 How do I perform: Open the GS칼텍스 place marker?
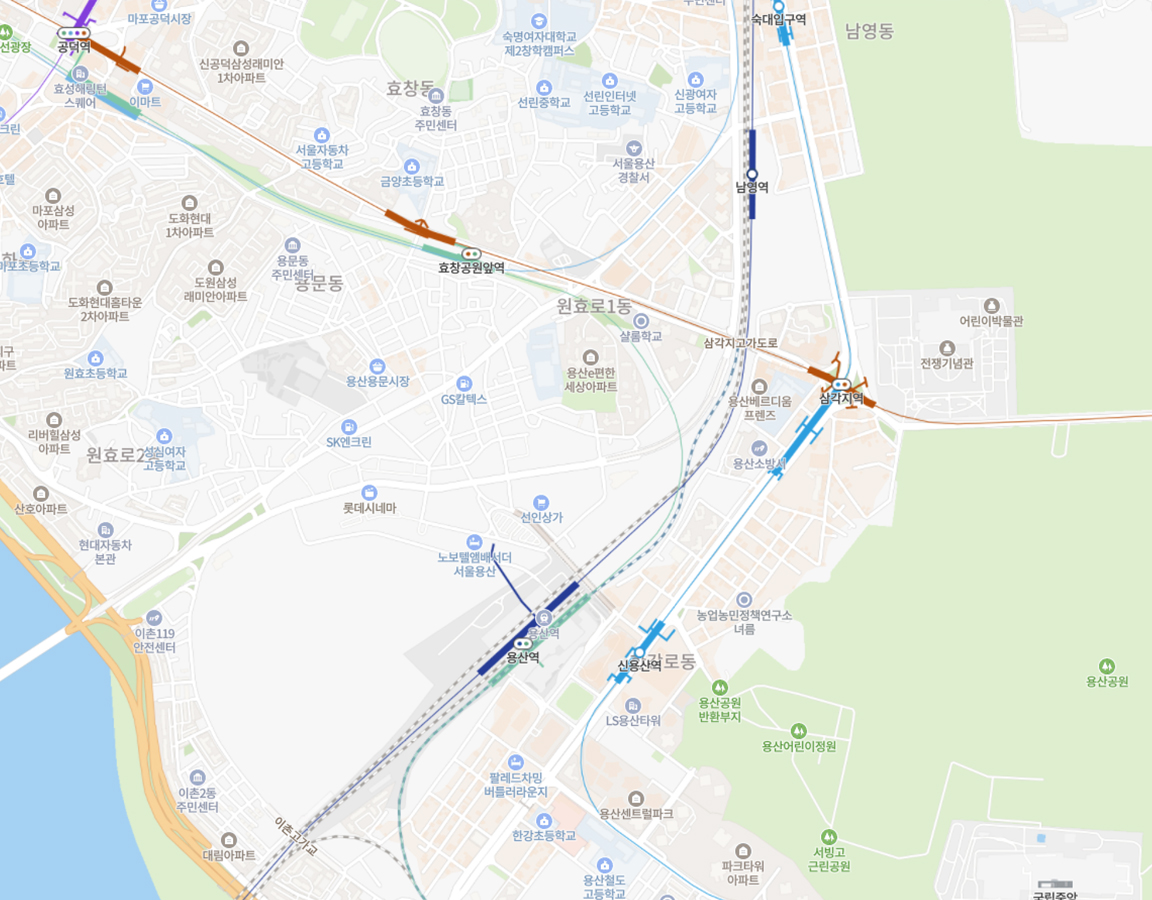(464, 383)
